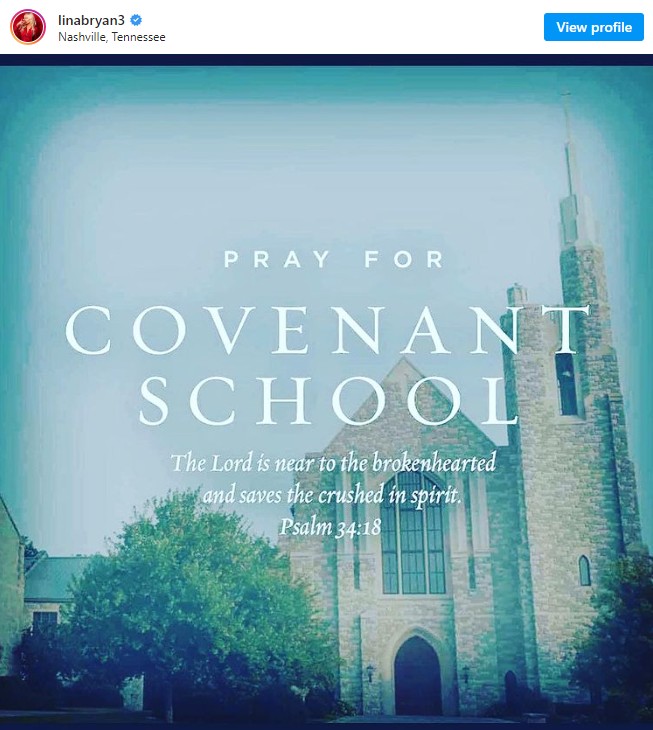Open the linabryan3 profile picture
The width and height of the screenshot is (653, 730).
coord(27,27)
